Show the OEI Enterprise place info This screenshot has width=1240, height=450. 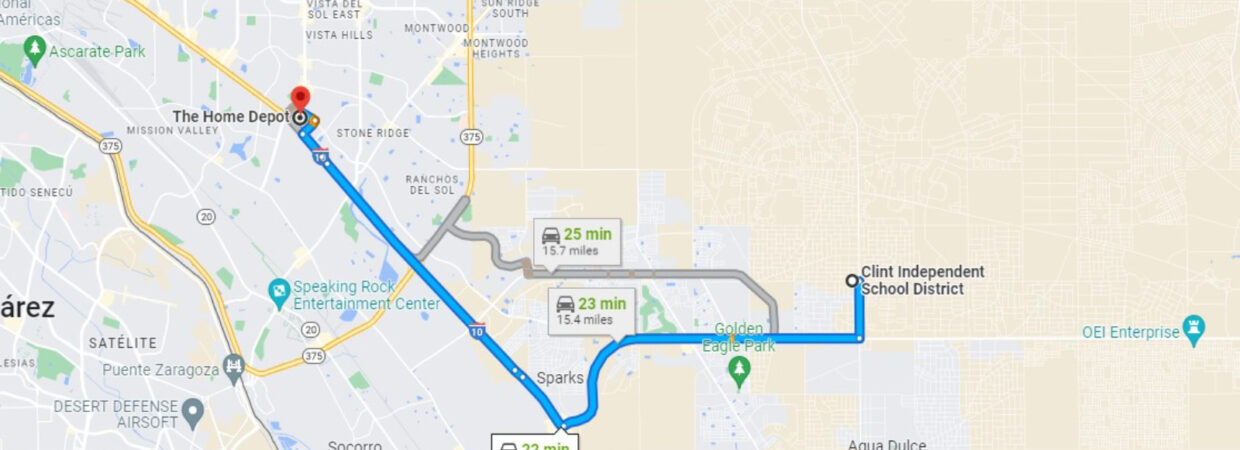(1193, 330)
